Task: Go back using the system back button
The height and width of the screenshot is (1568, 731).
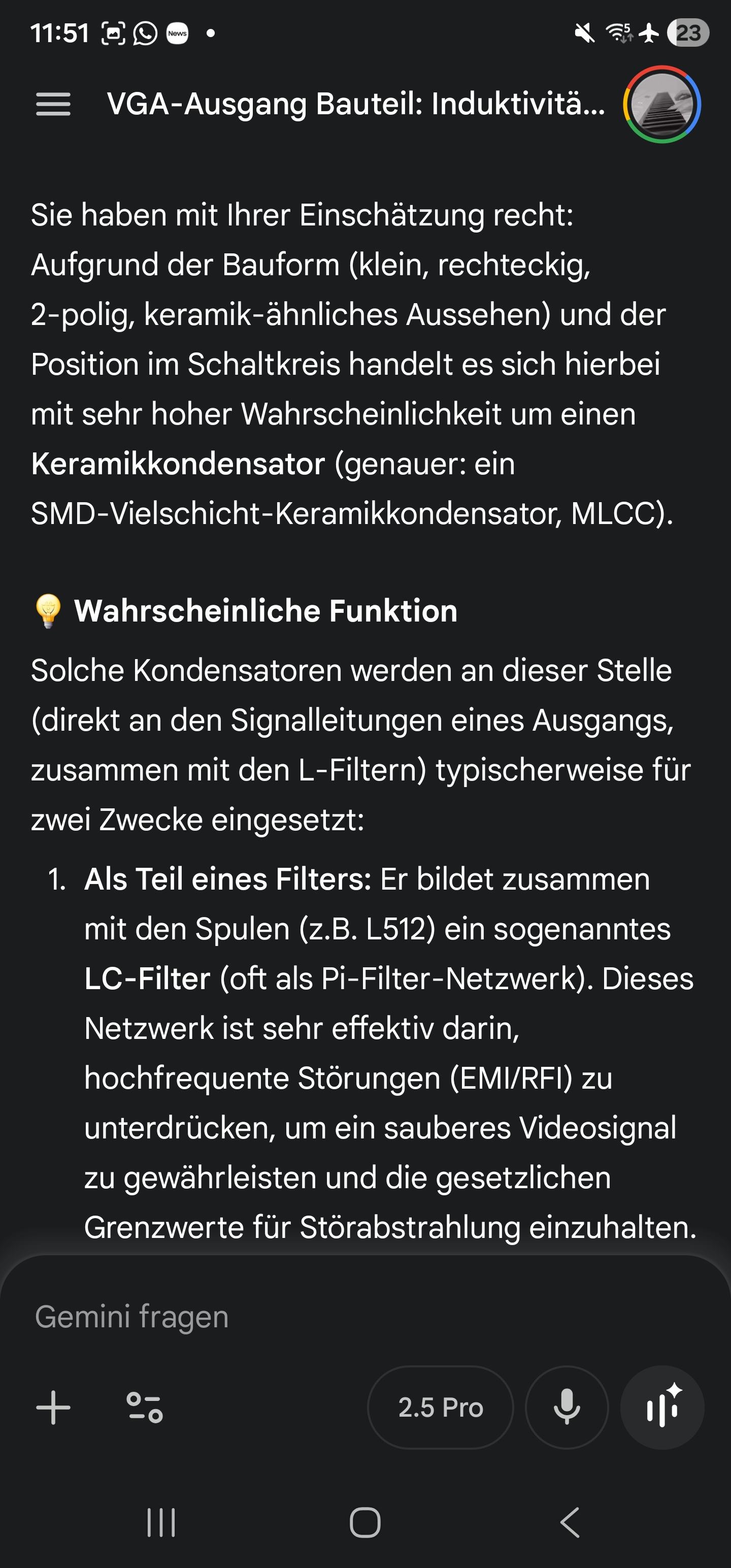Action: tap(570, 1523)
